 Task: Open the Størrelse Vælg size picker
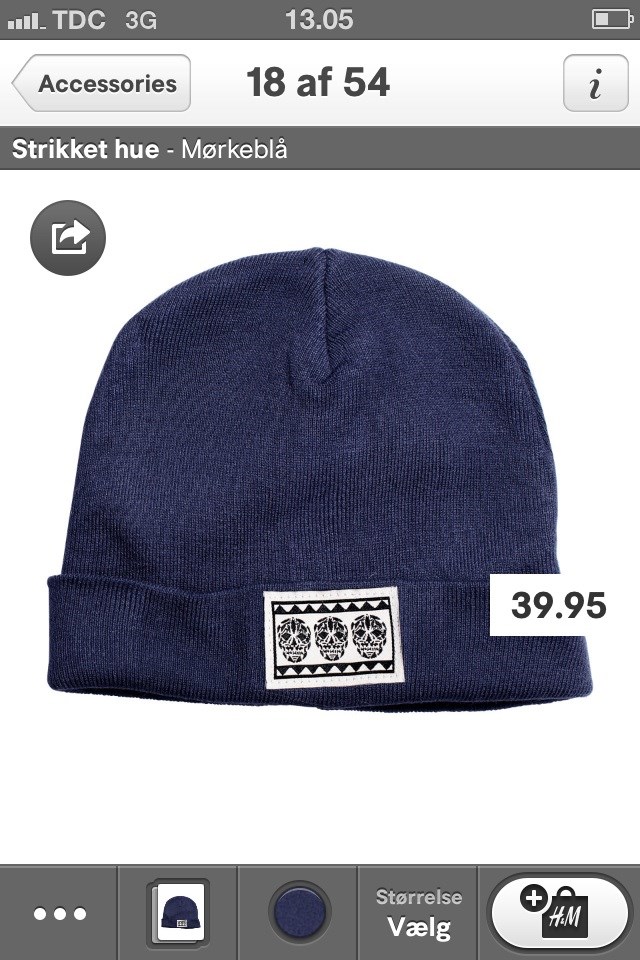419,914
